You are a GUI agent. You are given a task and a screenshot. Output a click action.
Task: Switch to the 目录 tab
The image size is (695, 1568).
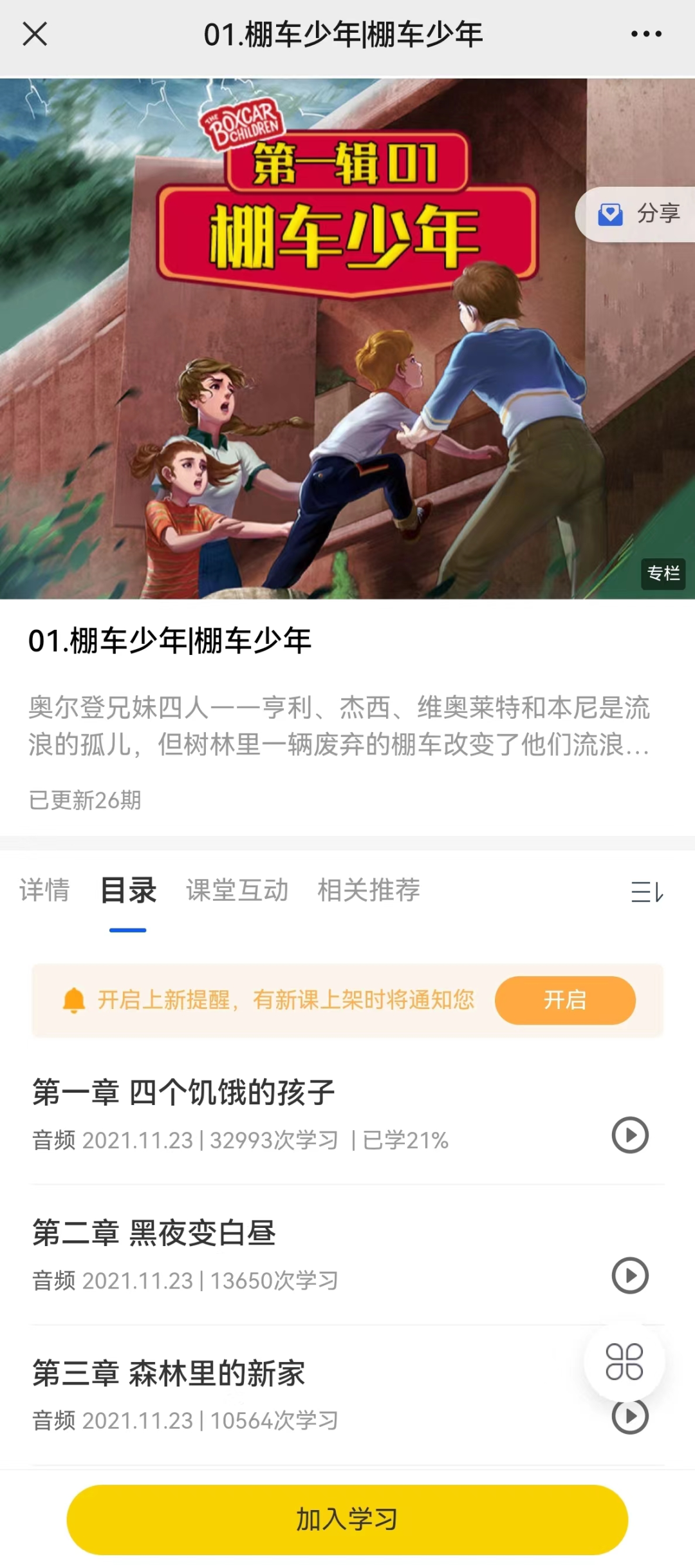pos(128,891)
